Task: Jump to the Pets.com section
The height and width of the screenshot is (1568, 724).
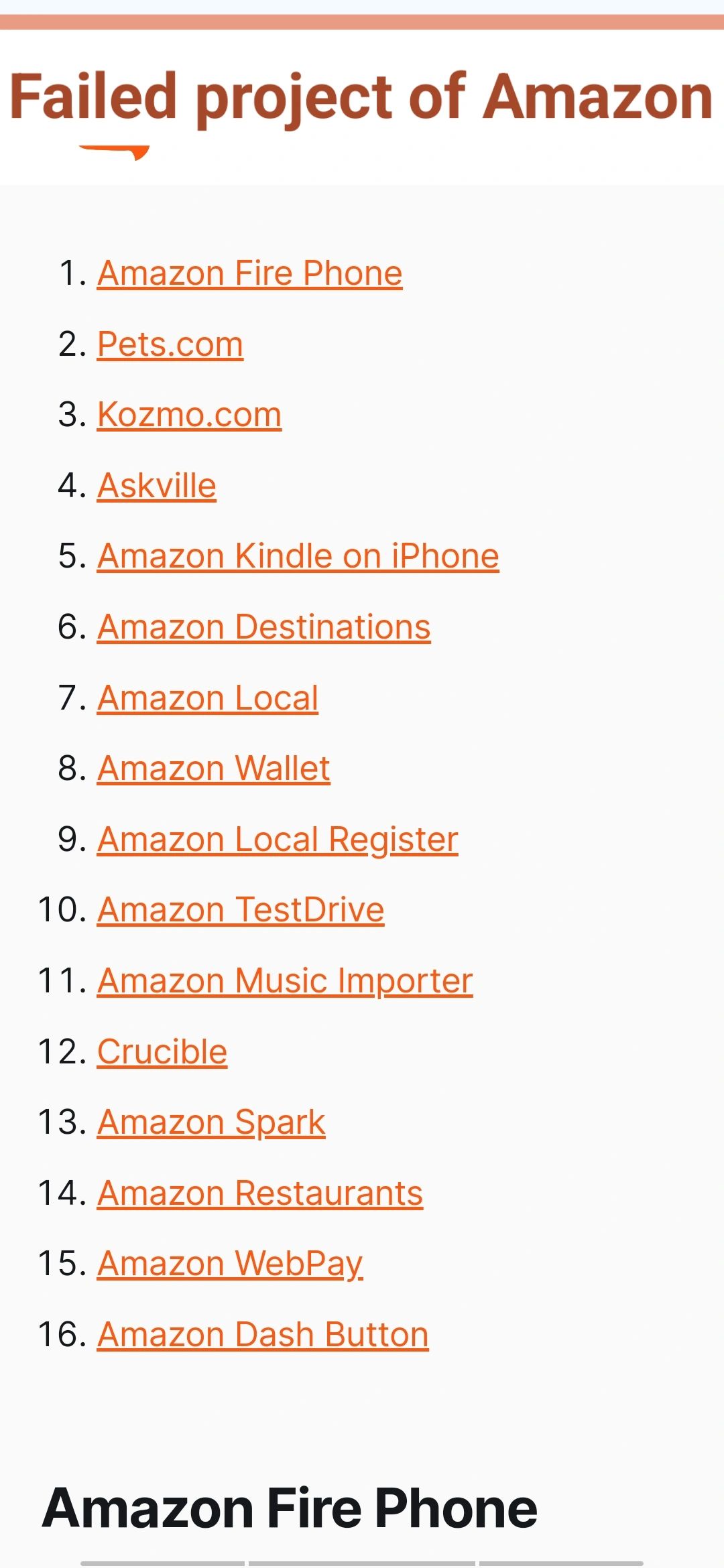Action: [170, 344]
